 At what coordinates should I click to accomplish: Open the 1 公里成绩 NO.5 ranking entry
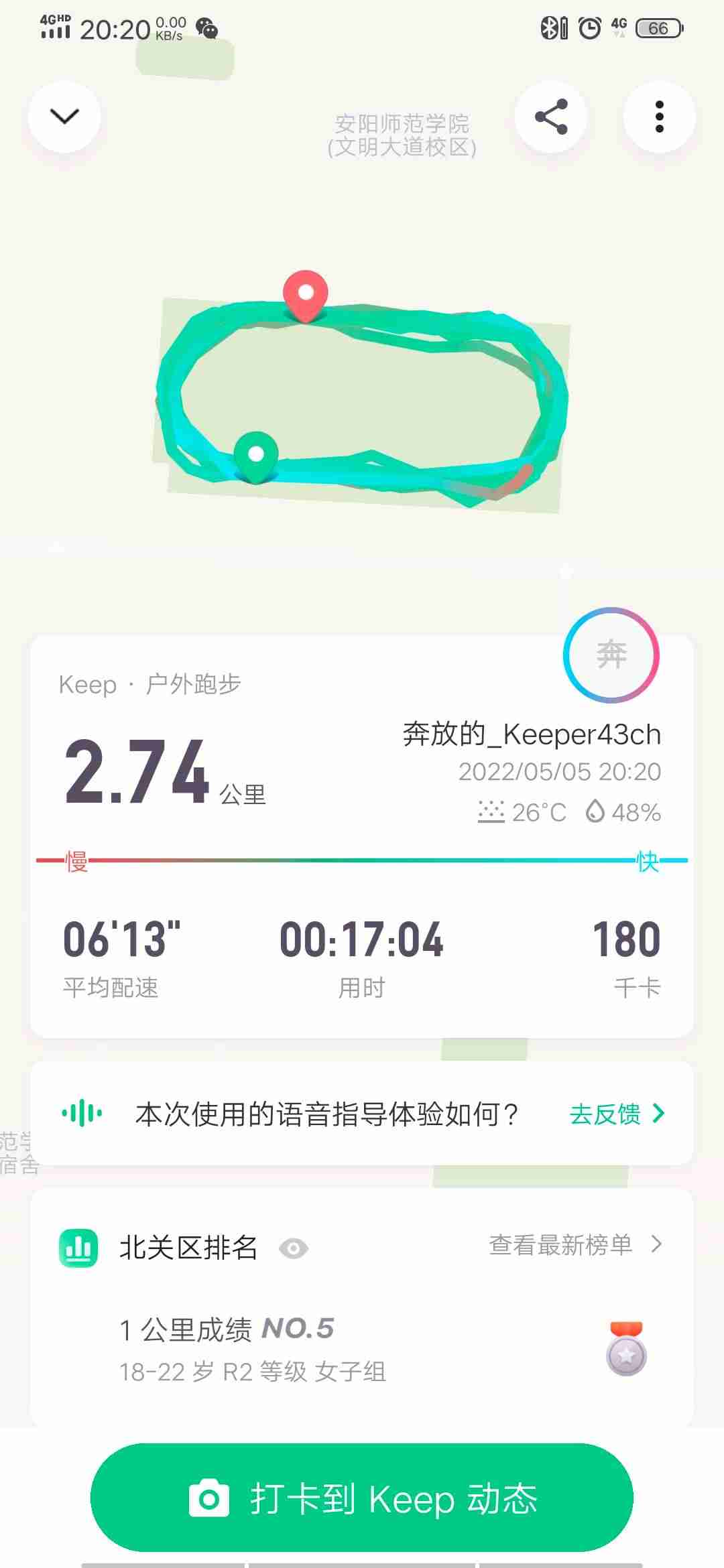click(362, 1348)
